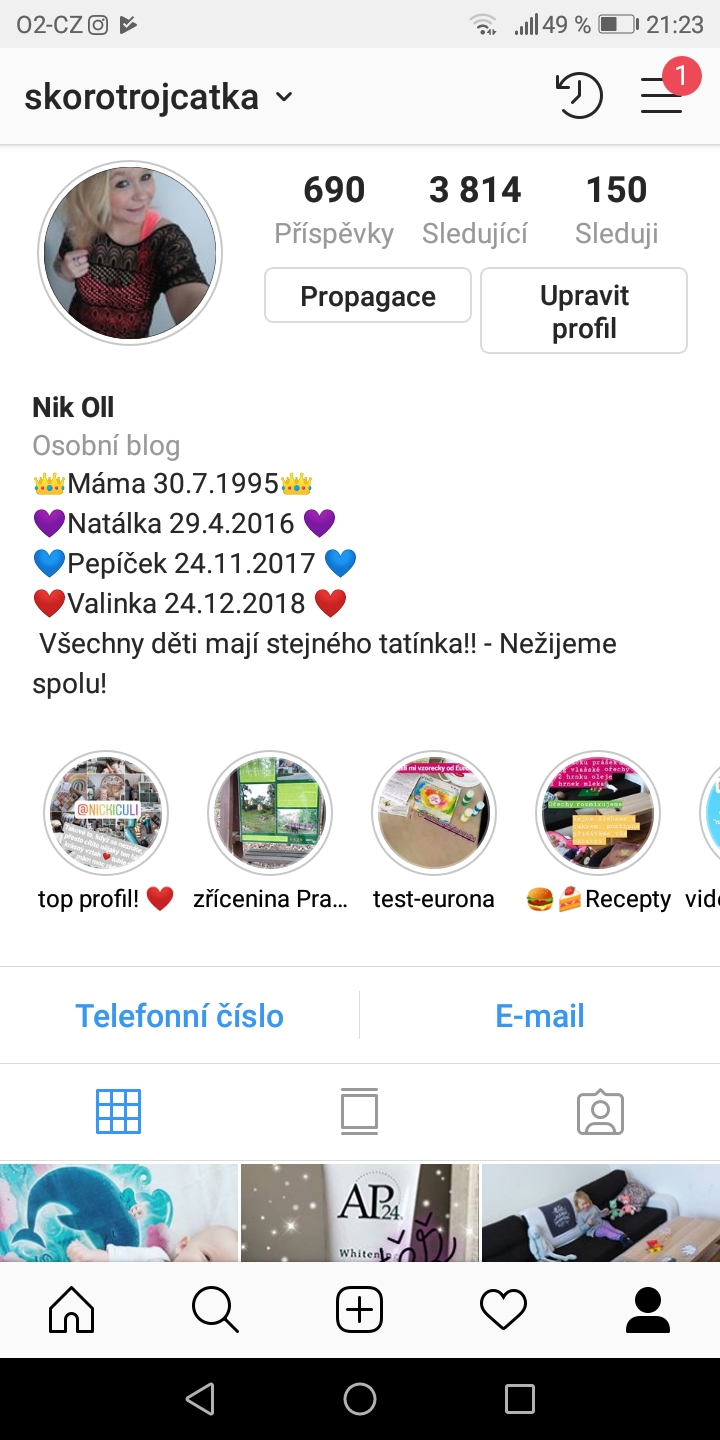The width and height of the screenshot is (720, 1440).
Task: Open the search and explore tab
Action: click(x=215, y=1310)
